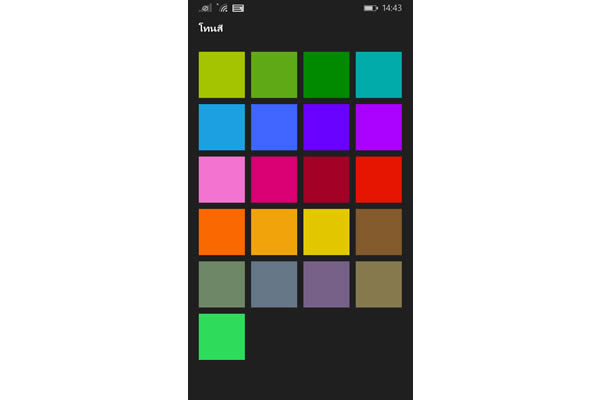The height and width of the screenshot is (400, 600).
Task: Select the lime accent color
Action: pyautogui.click(x=222, y=75)
